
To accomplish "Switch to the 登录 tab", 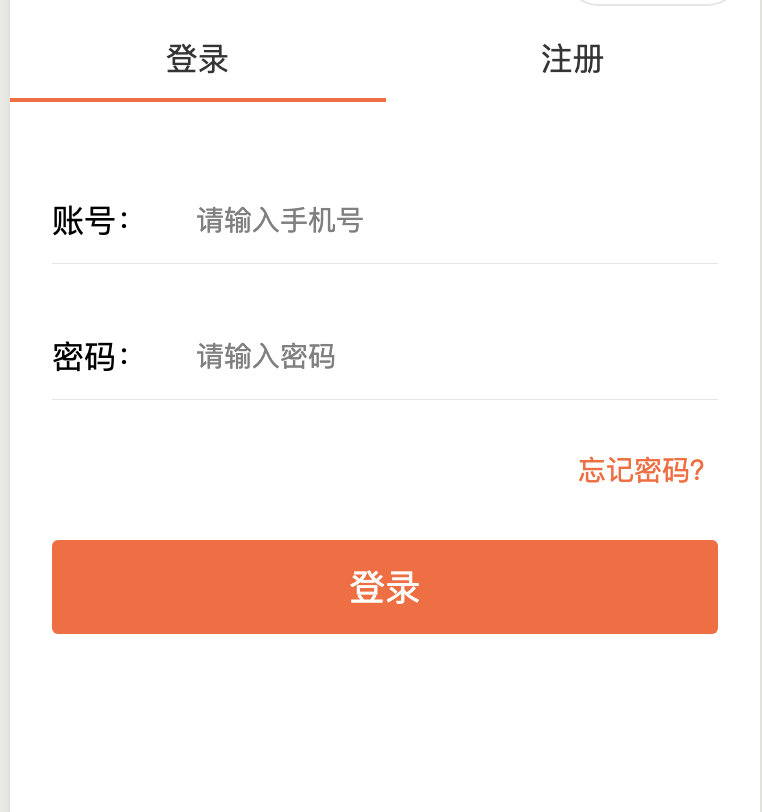I will [x=197, y=60].
